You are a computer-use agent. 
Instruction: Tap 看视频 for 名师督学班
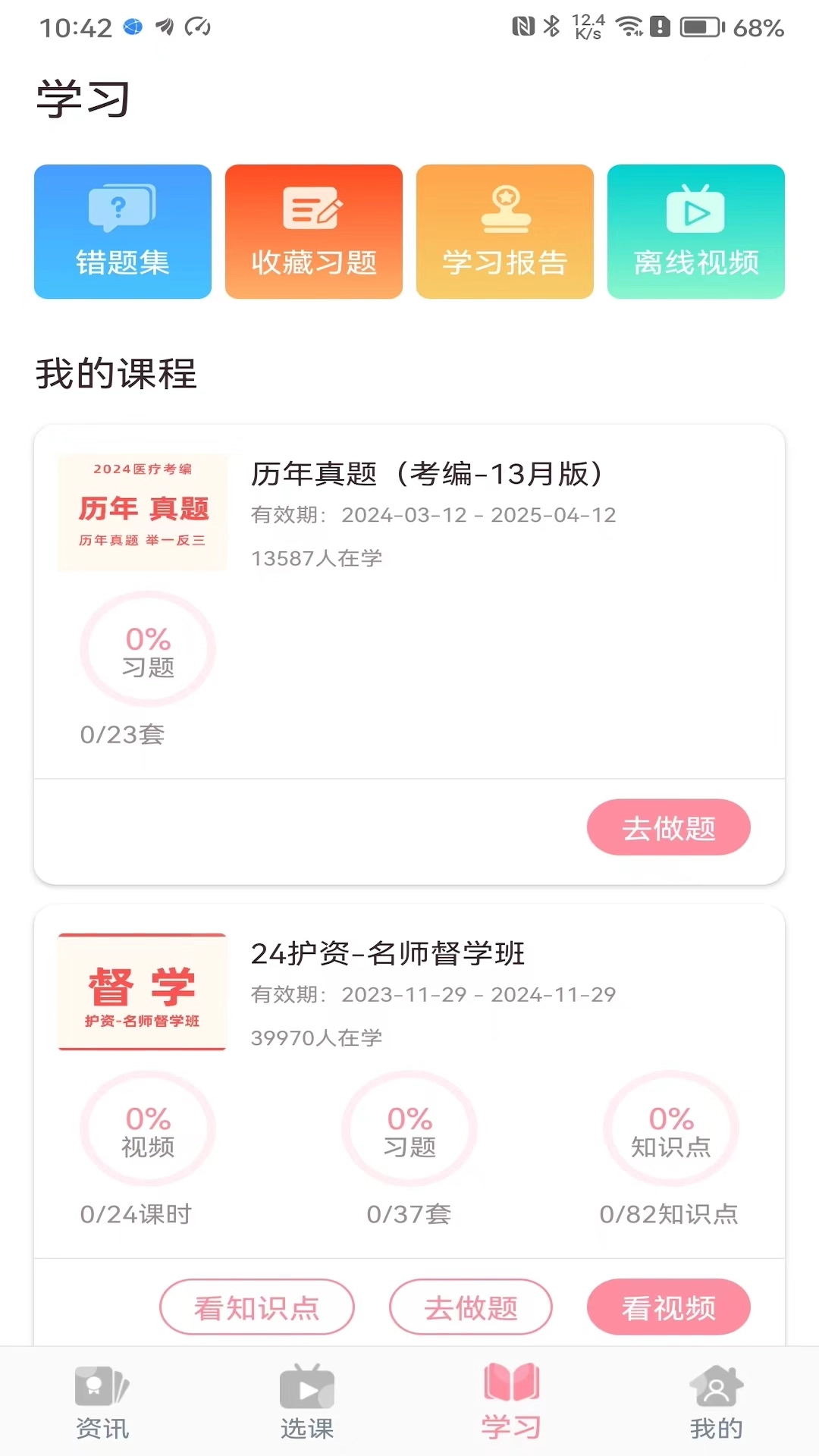click(x=668, y=1307)
